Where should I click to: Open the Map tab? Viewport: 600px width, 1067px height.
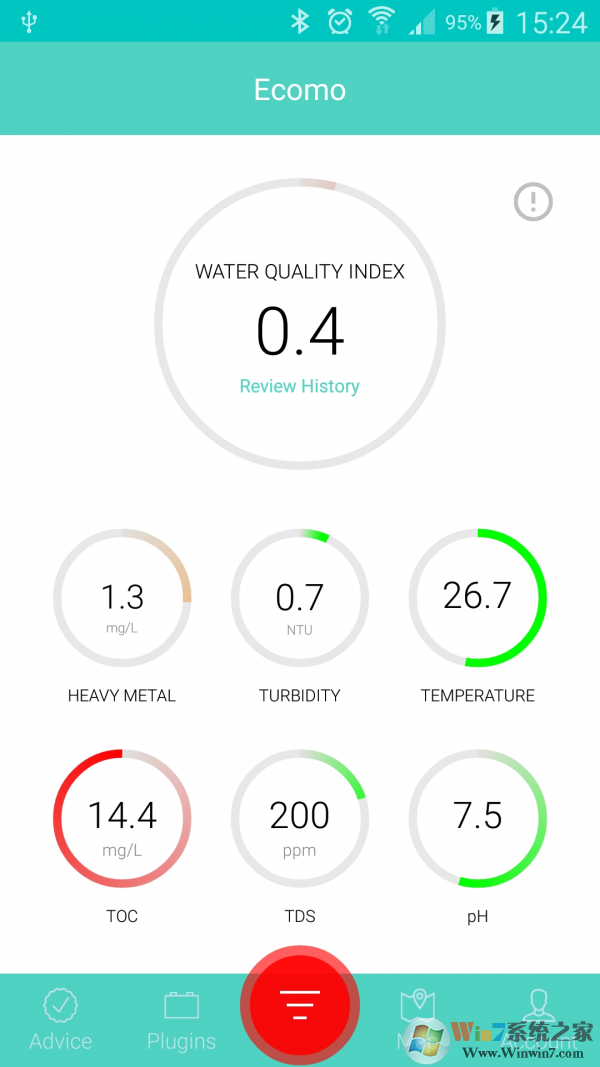coord(418,1018)
